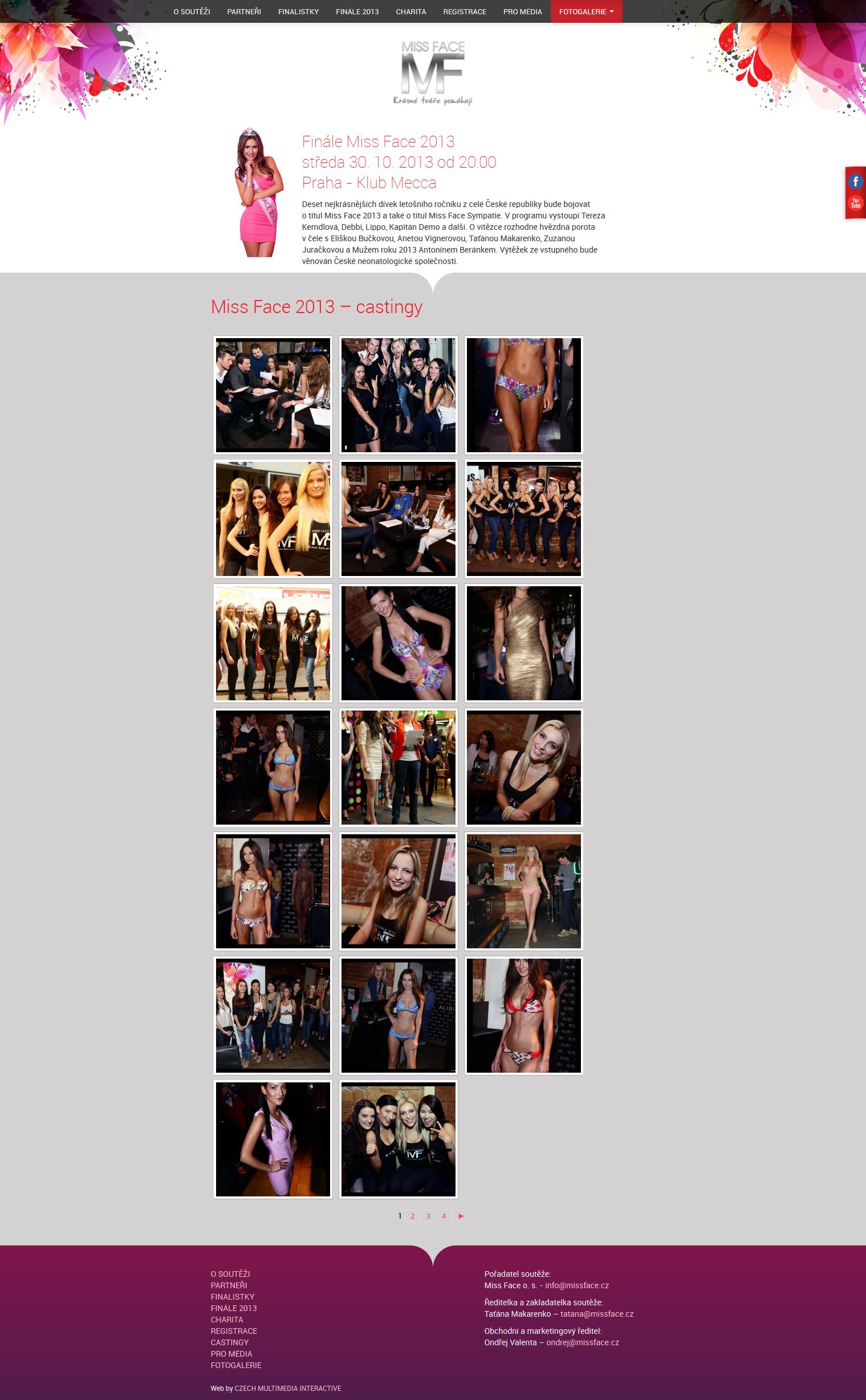Go to REGISTRACE in the top menu
Viewport: 866px width, 1400px height.
[465, 11]
